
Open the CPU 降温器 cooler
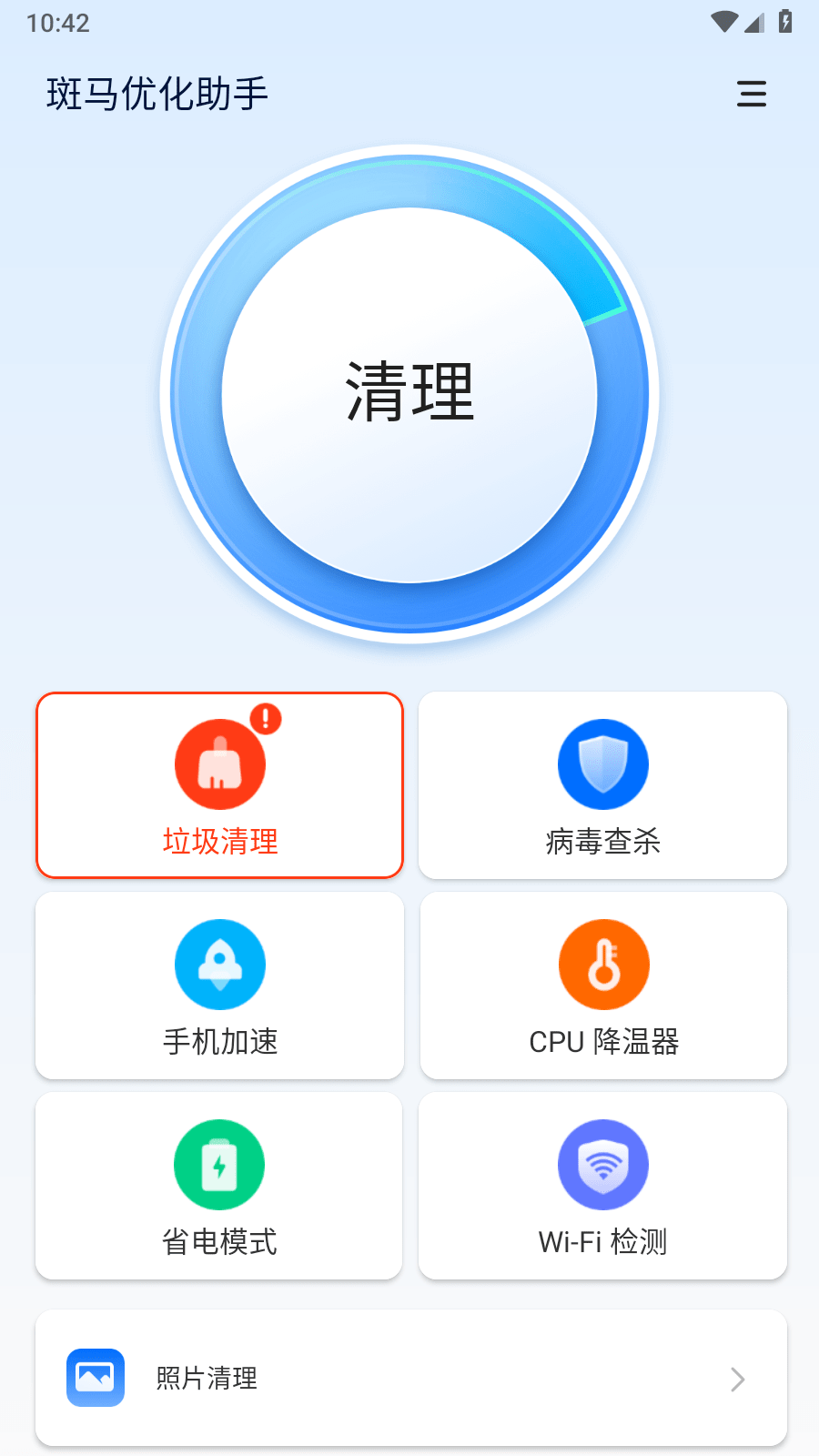coord(603,986)
